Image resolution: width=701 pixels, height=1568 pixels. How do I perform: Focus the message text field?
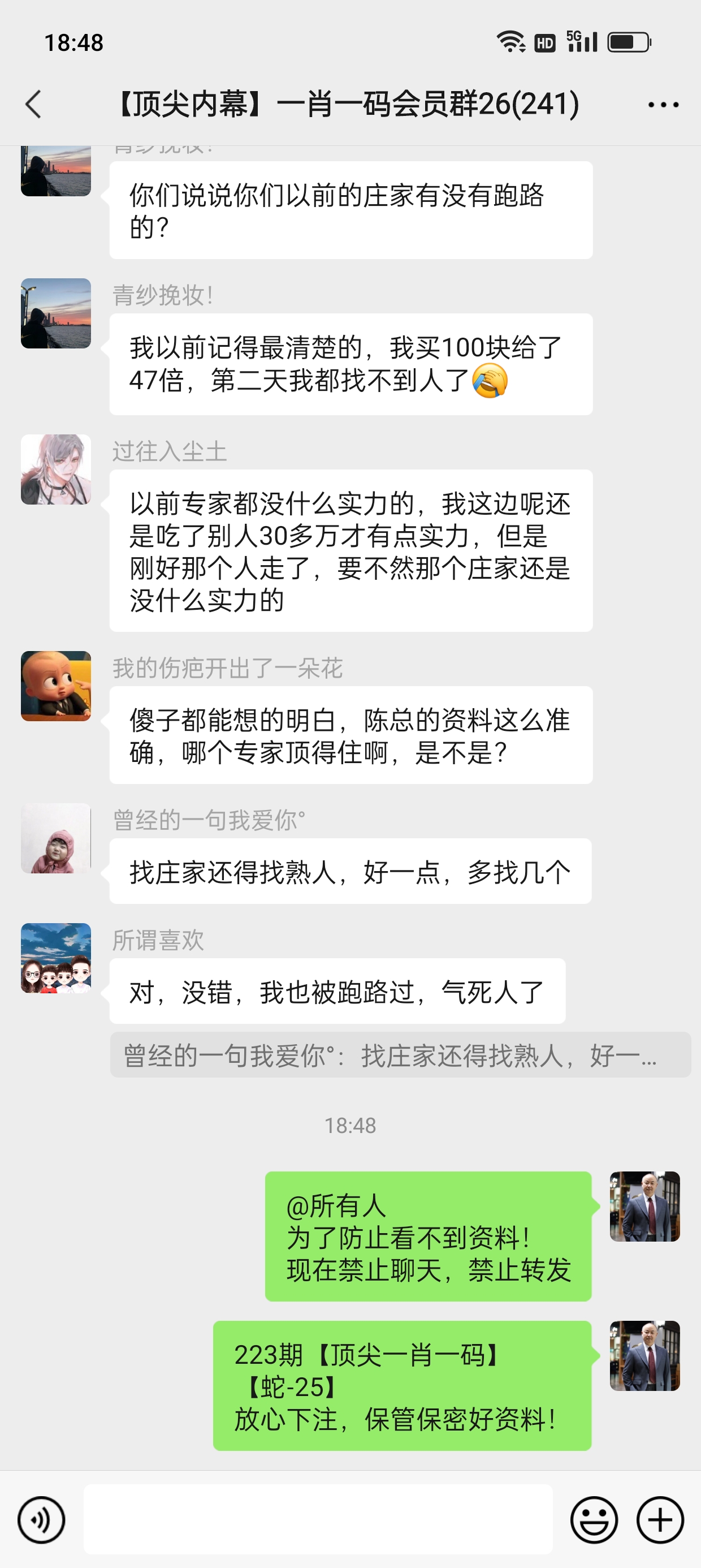tap(318, 1519)
